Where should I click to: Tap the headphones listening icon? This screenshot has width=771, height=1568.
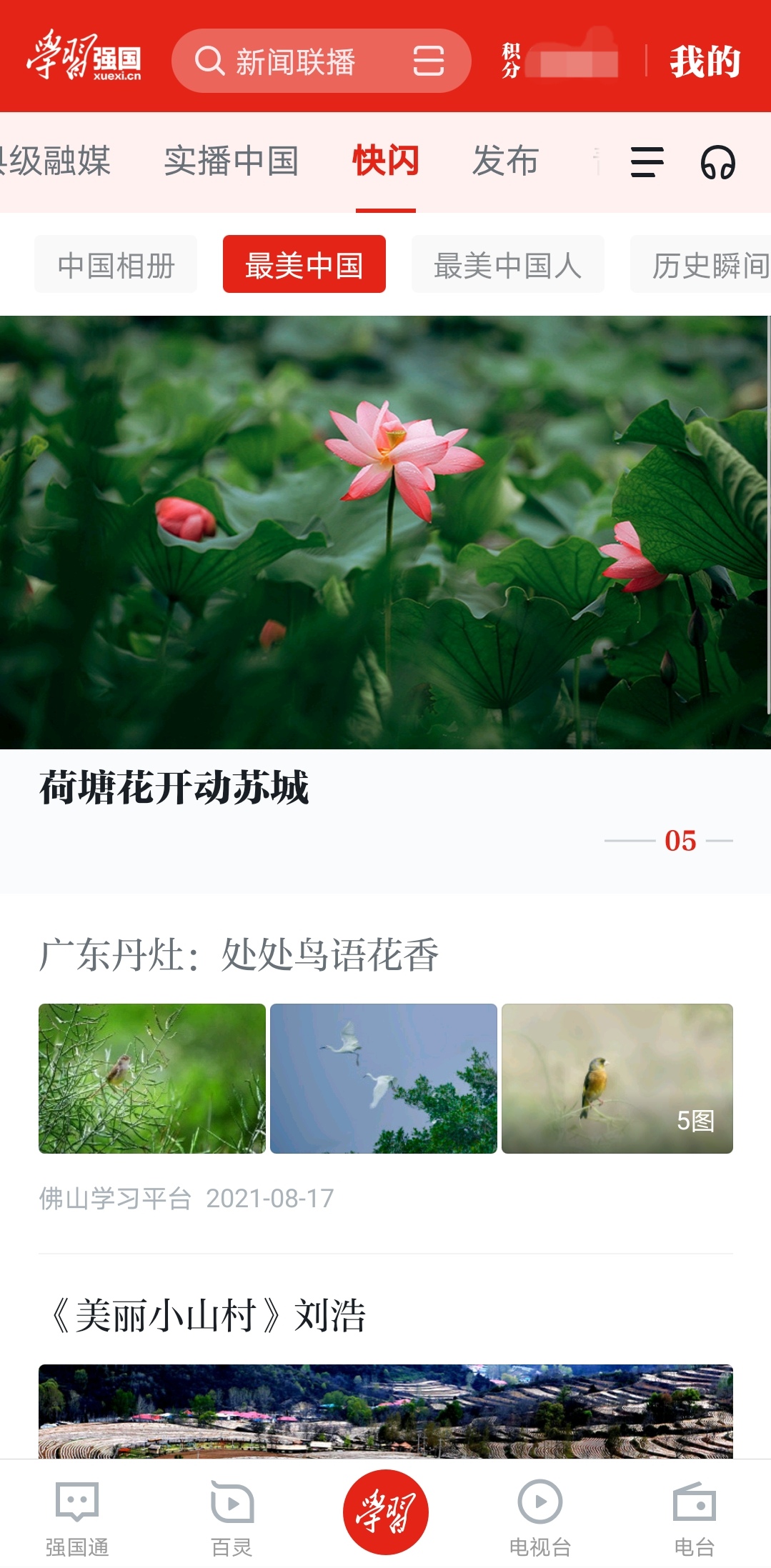tap(717, 162)
